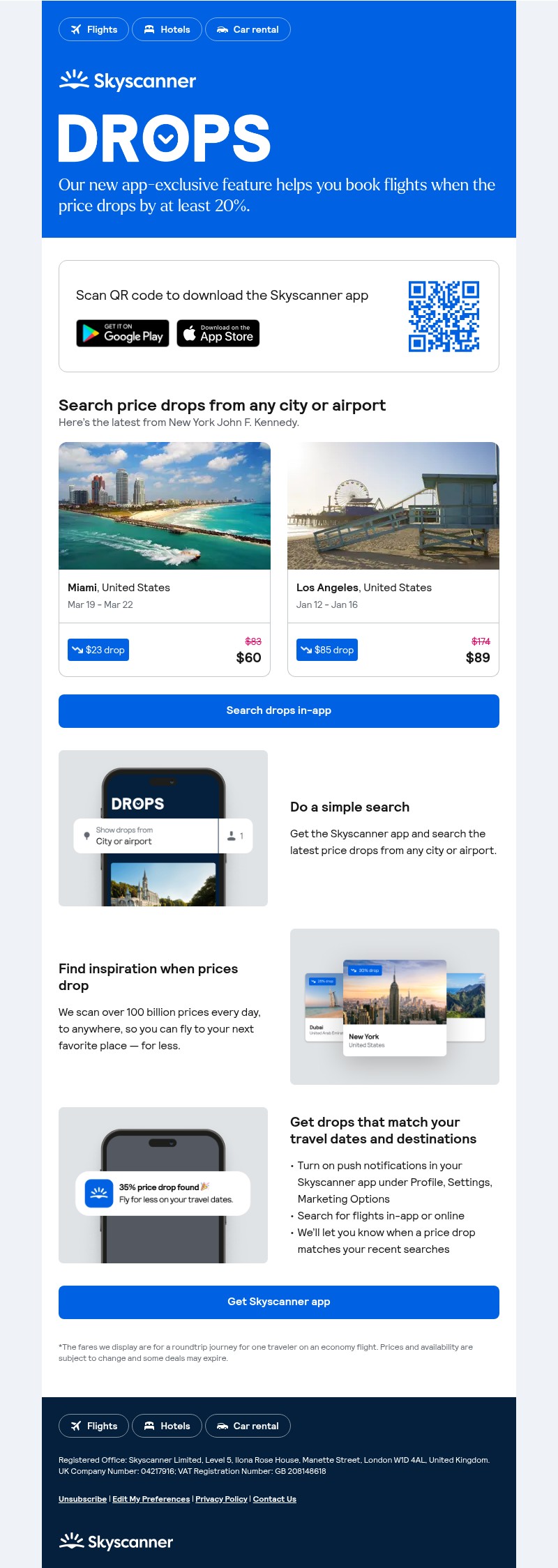View the Los Angeles price drop card
Viewport: 558px width, 1568px height.
click(393, 558)
